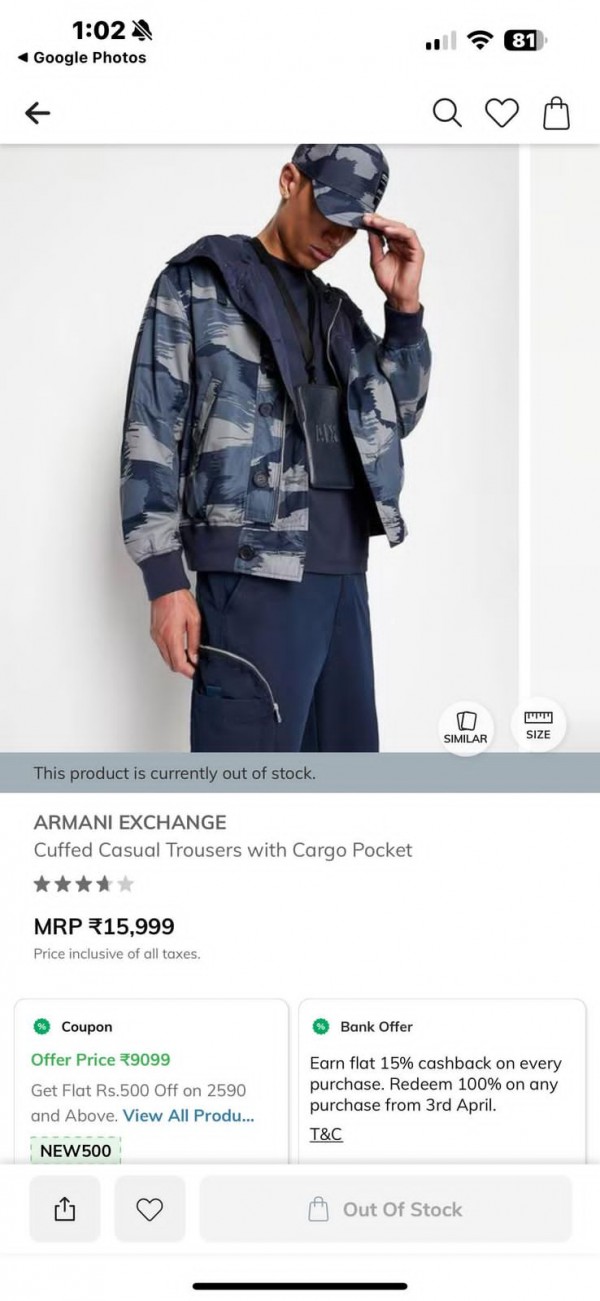Image resolution: width=600 pixels, height=1301 pixels.
Task: Go back using the arrow icon
Action: pos(38,113)
